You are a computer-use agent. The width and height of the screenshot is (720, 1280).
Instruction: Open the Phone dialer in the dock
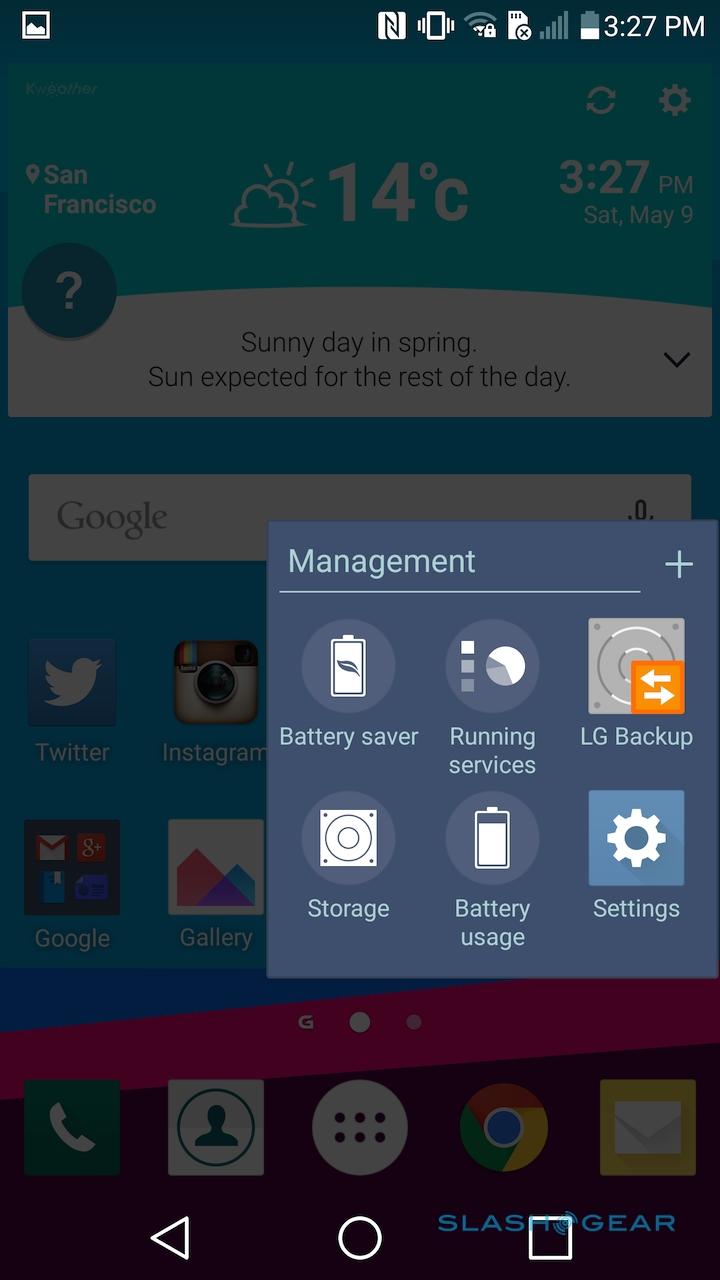coord(72,1127)
